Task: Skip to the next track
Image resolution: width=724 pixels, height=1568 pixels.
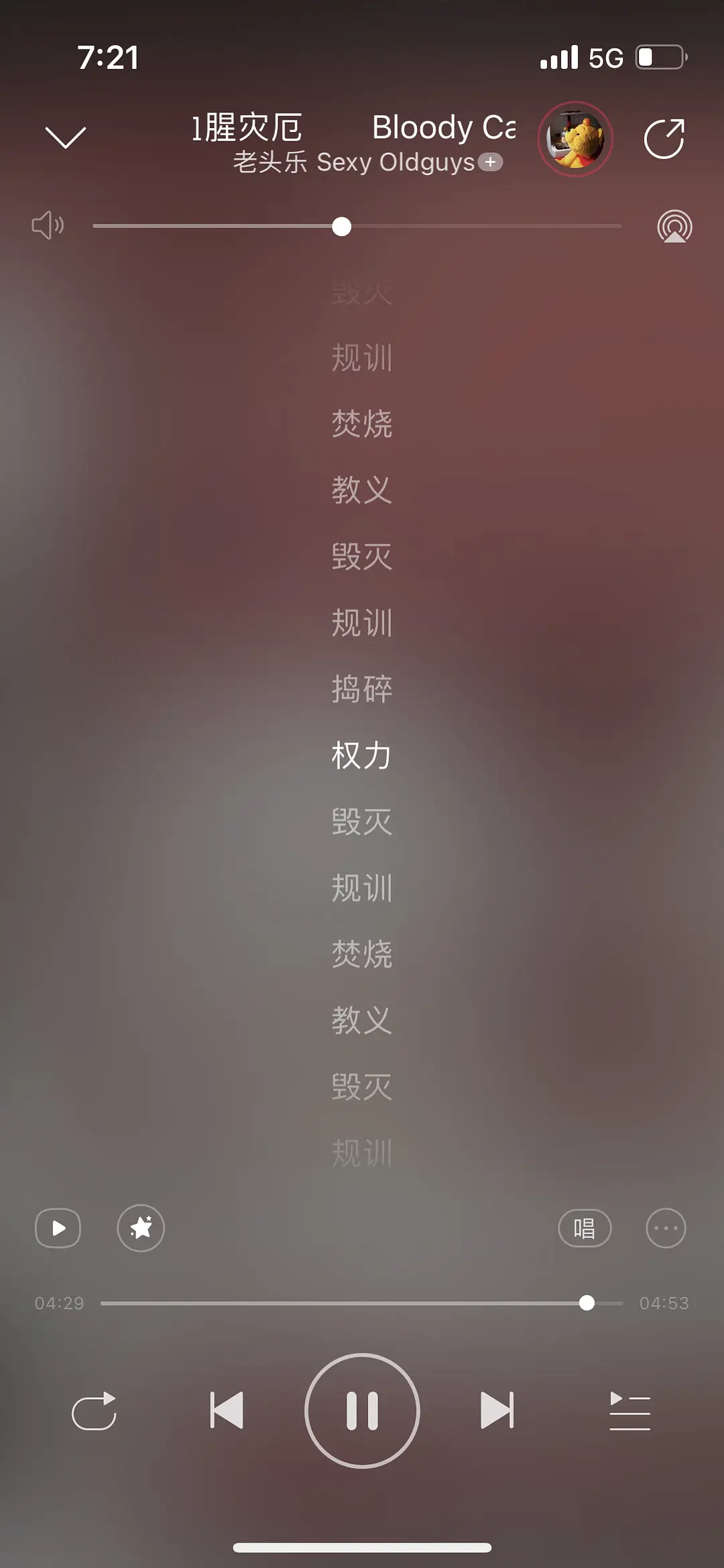Action: 497,1410
